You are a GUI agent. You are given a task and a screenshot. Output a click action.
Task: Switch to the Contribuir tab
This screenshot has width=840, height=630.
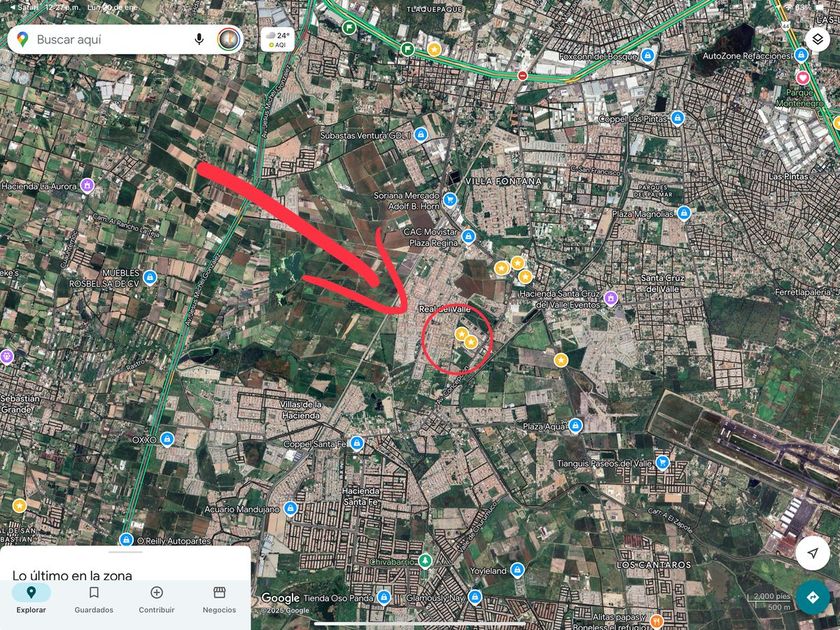pyautogui.click(x=156, y=599)
